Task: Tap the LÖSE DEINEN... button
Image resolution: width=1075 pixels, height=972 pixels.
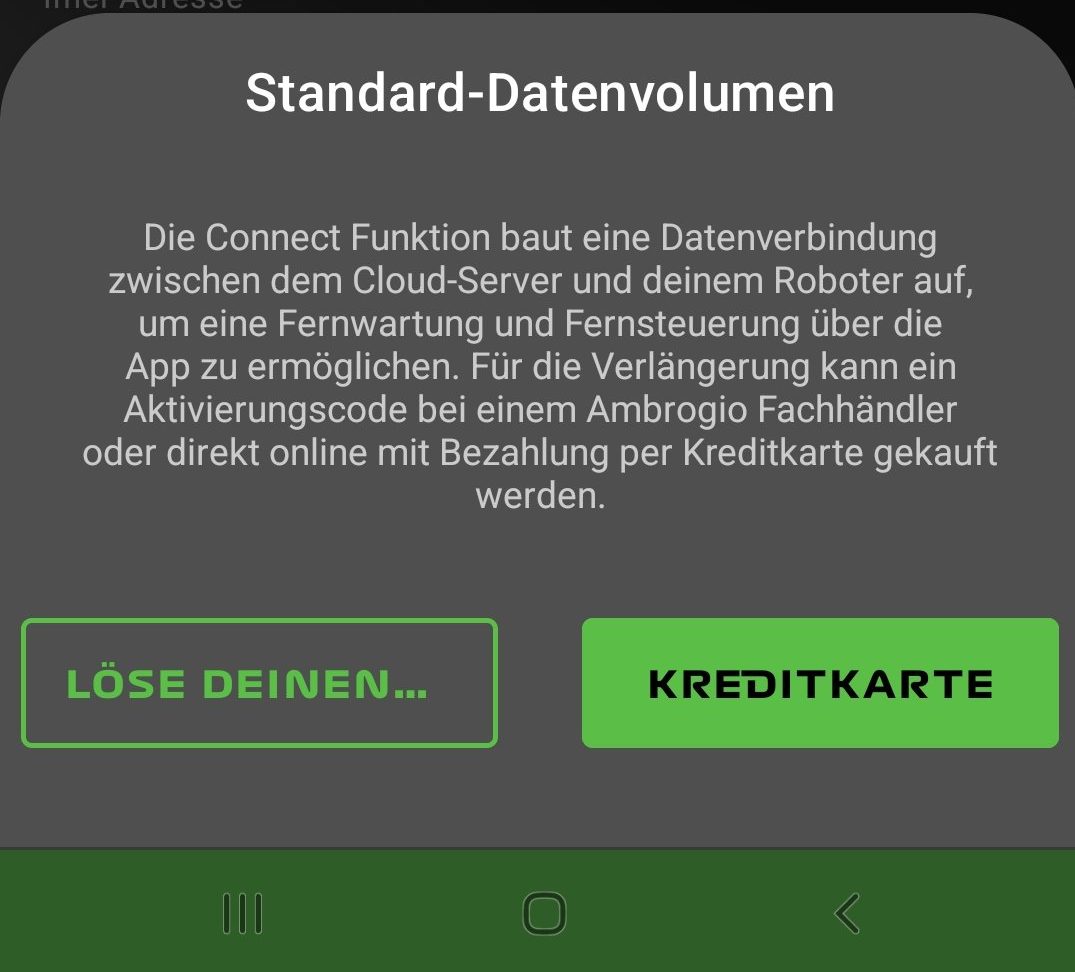Action: tap(259, 683)
